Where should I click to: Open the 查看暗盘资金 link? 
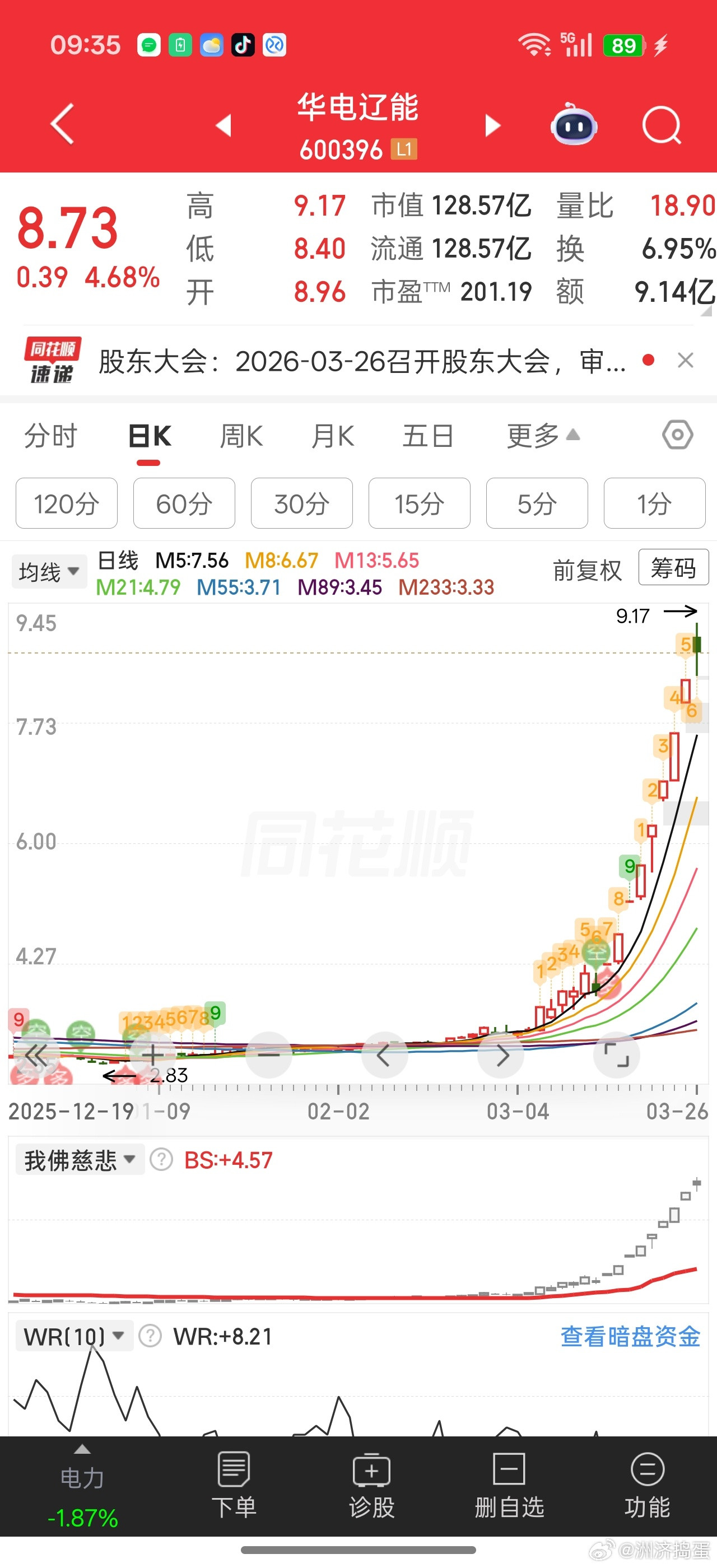coord(630,1337)
